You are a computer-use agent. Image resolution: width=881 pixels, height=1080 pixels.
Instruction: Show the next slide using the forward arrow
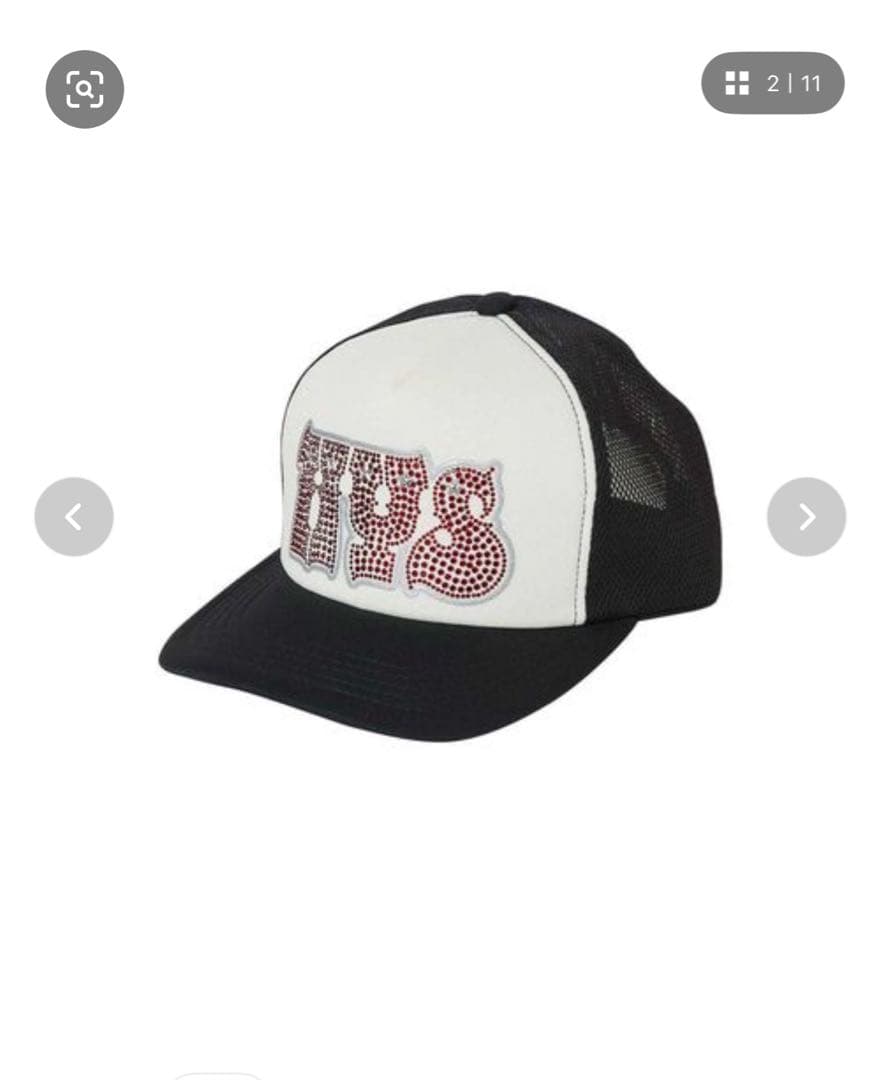pyautogui.click(x=806, y=518)
